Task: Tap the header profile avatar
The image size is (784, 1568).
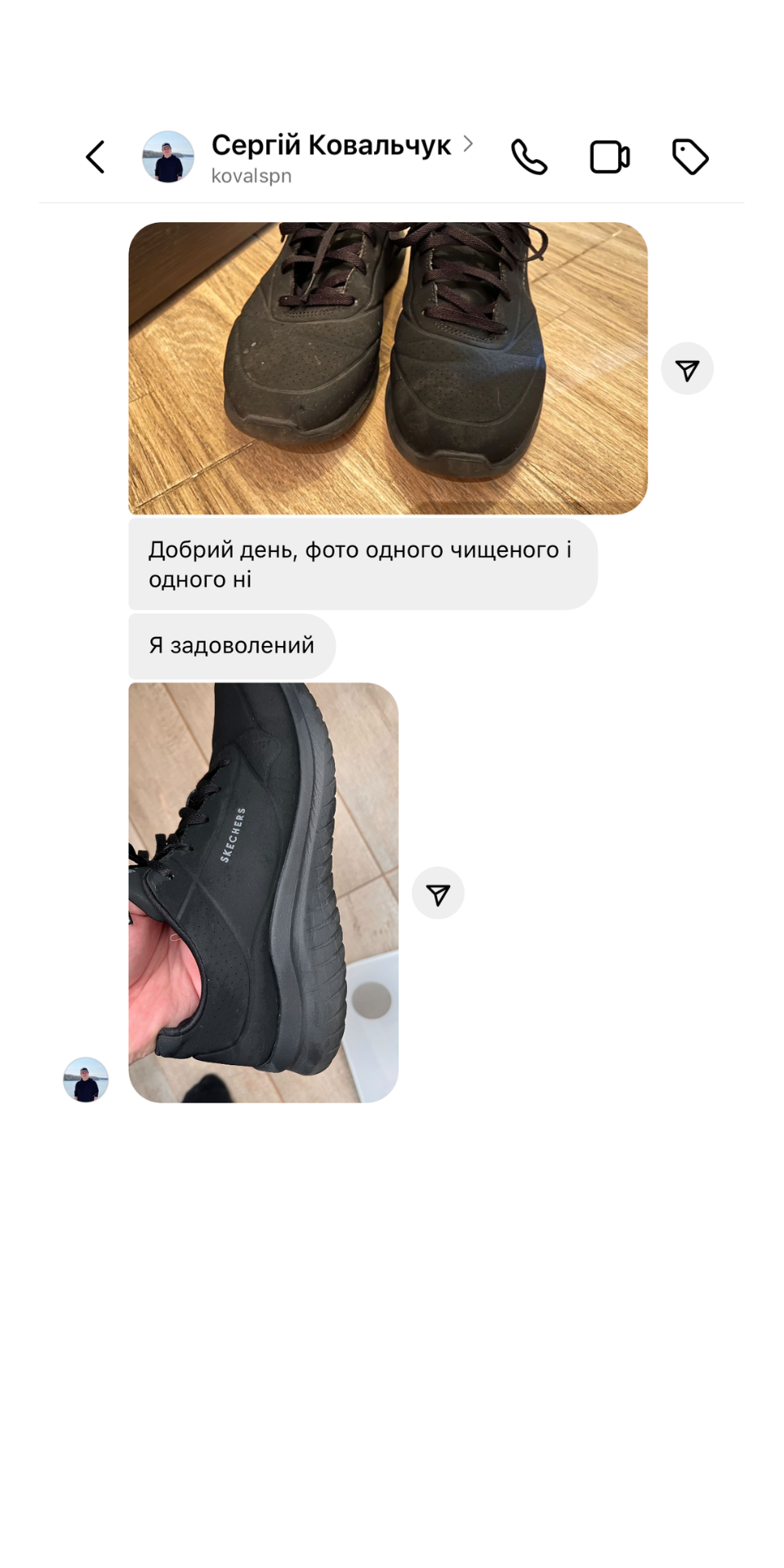Action: (x=168, y=157)
